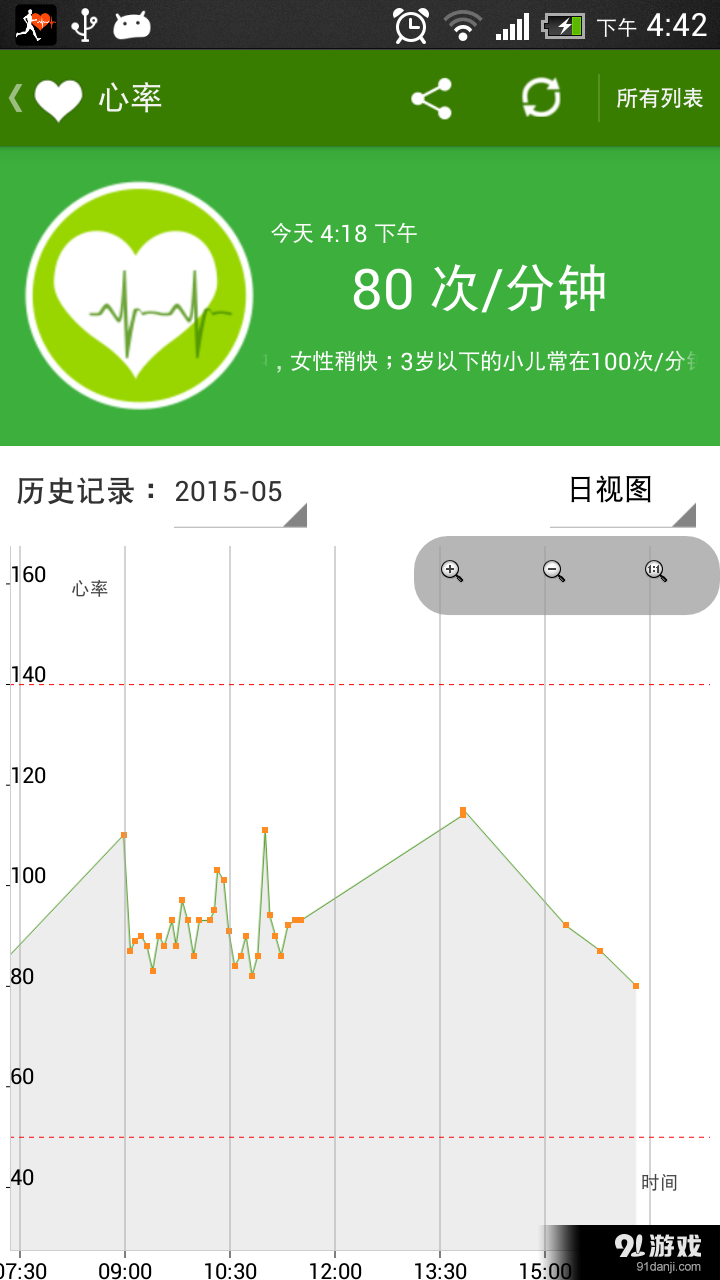This screenshot has width=720, height=1280.
Task: Select the 心率 title
Action: 131,97
